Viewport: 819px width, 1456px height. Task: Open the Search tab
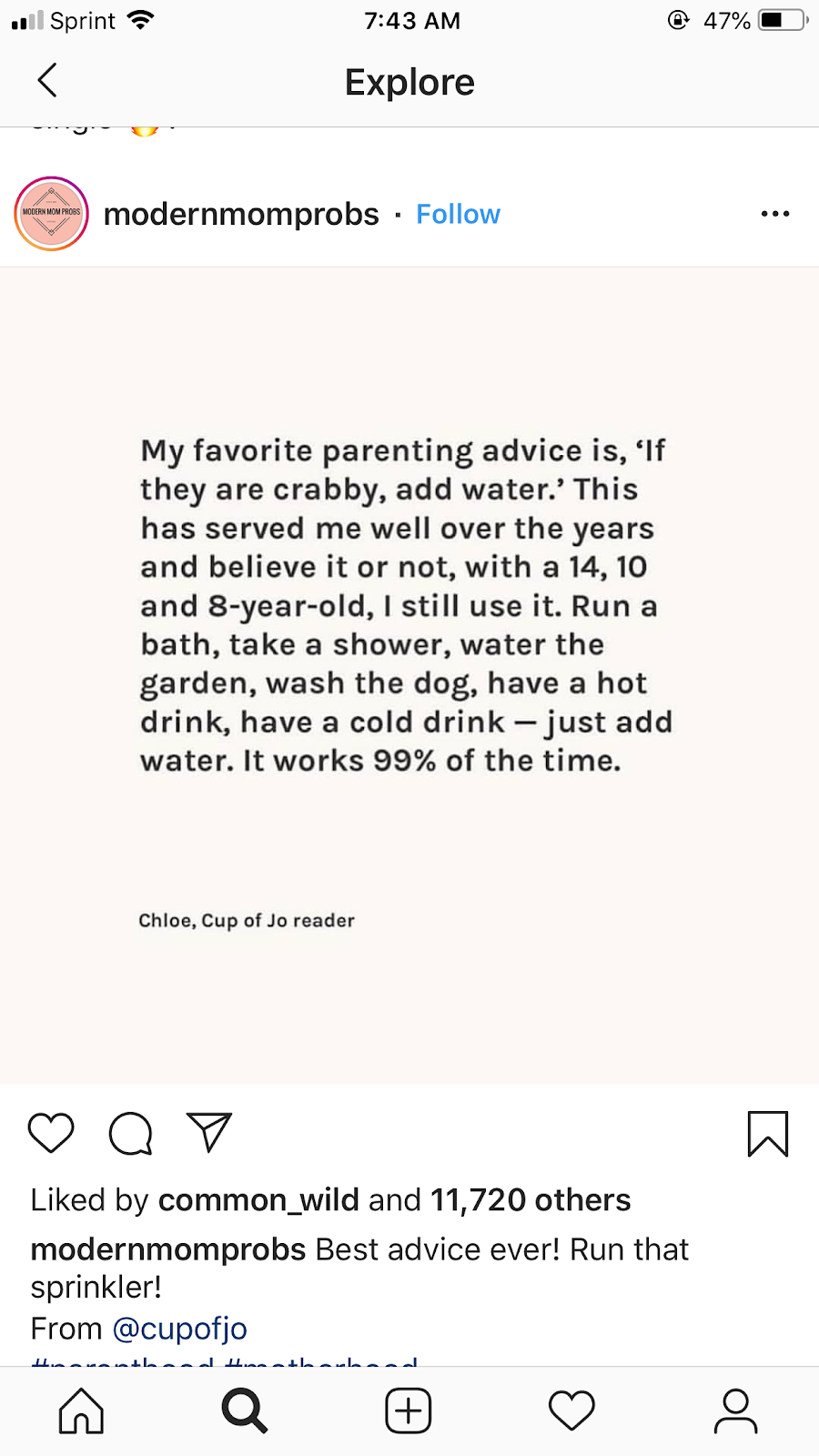245,1411
